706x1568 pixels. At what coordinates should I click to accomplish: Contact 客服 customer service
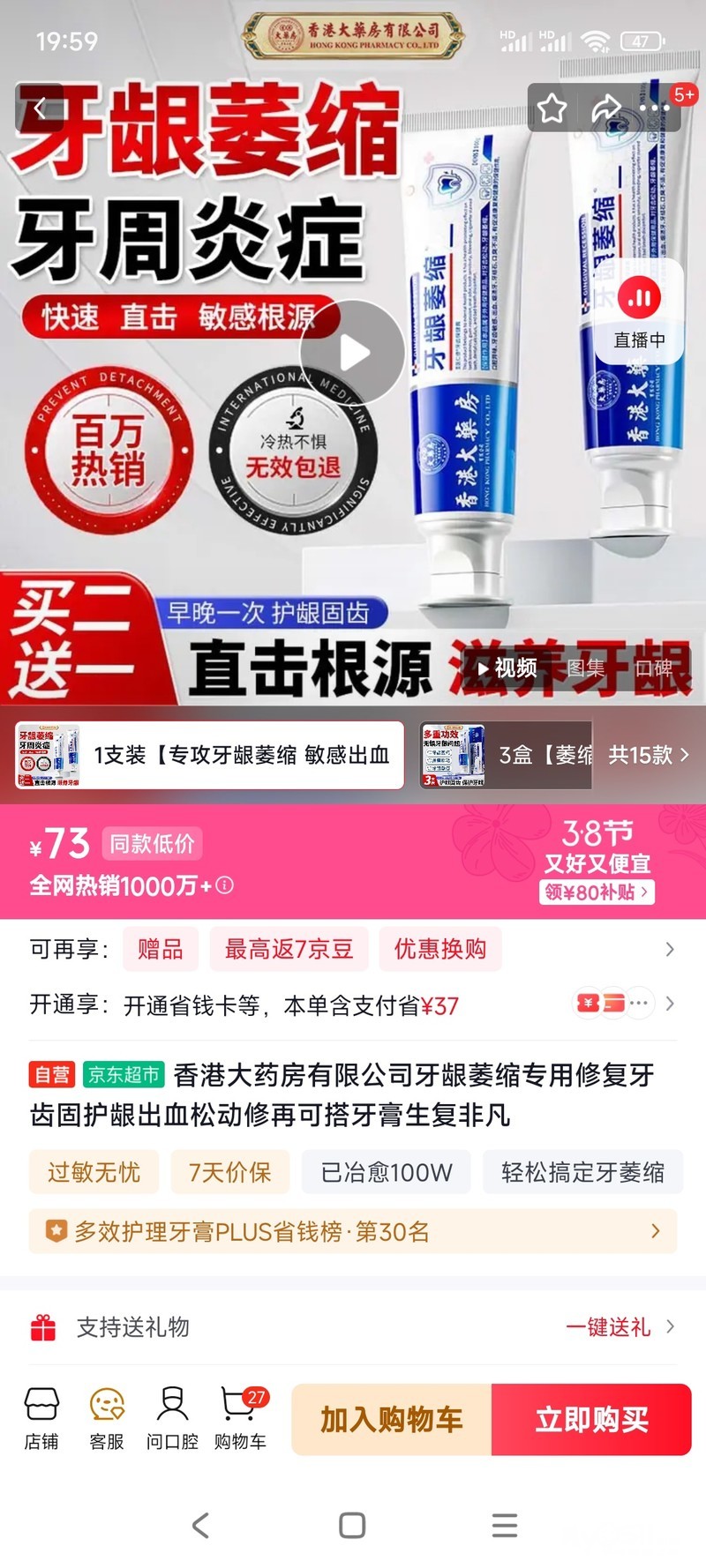click(107, 1418)
